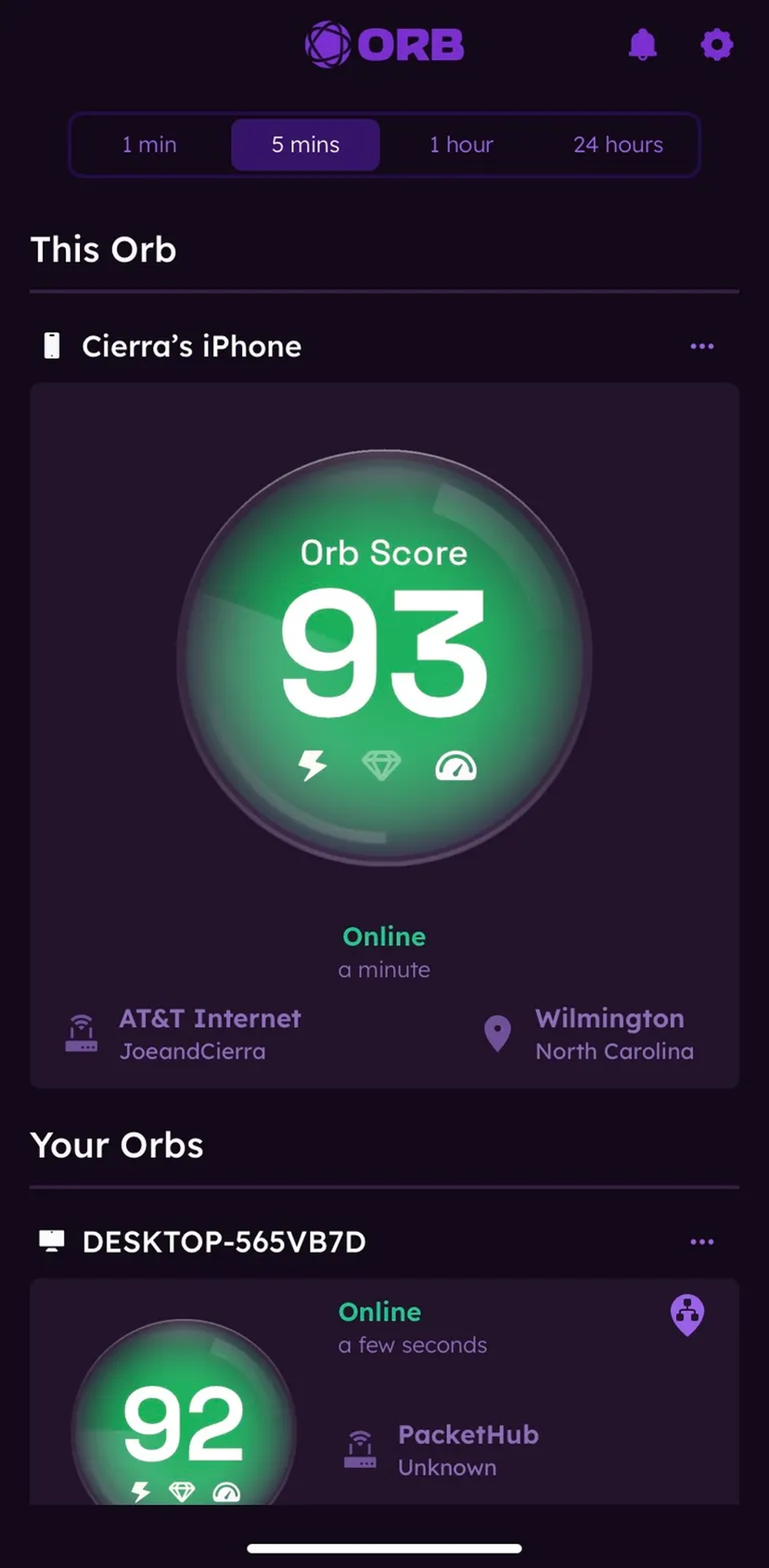Switch to the 1 hour time range

pyautogui.click(x=461, y=145)
